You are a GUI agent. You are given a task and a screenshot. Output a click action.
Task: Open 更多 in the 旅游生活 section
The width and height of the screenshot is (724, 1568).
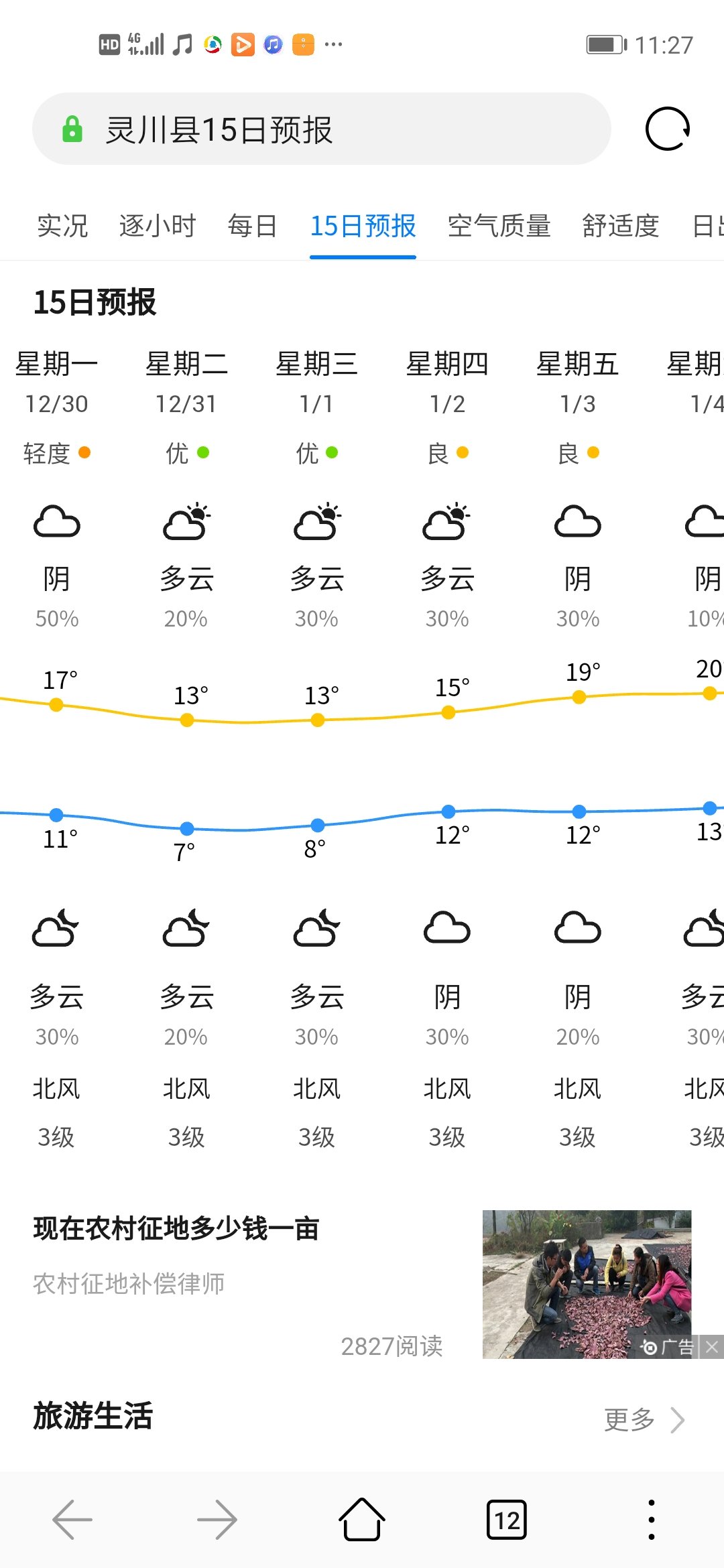click(x=644, y=1419)
